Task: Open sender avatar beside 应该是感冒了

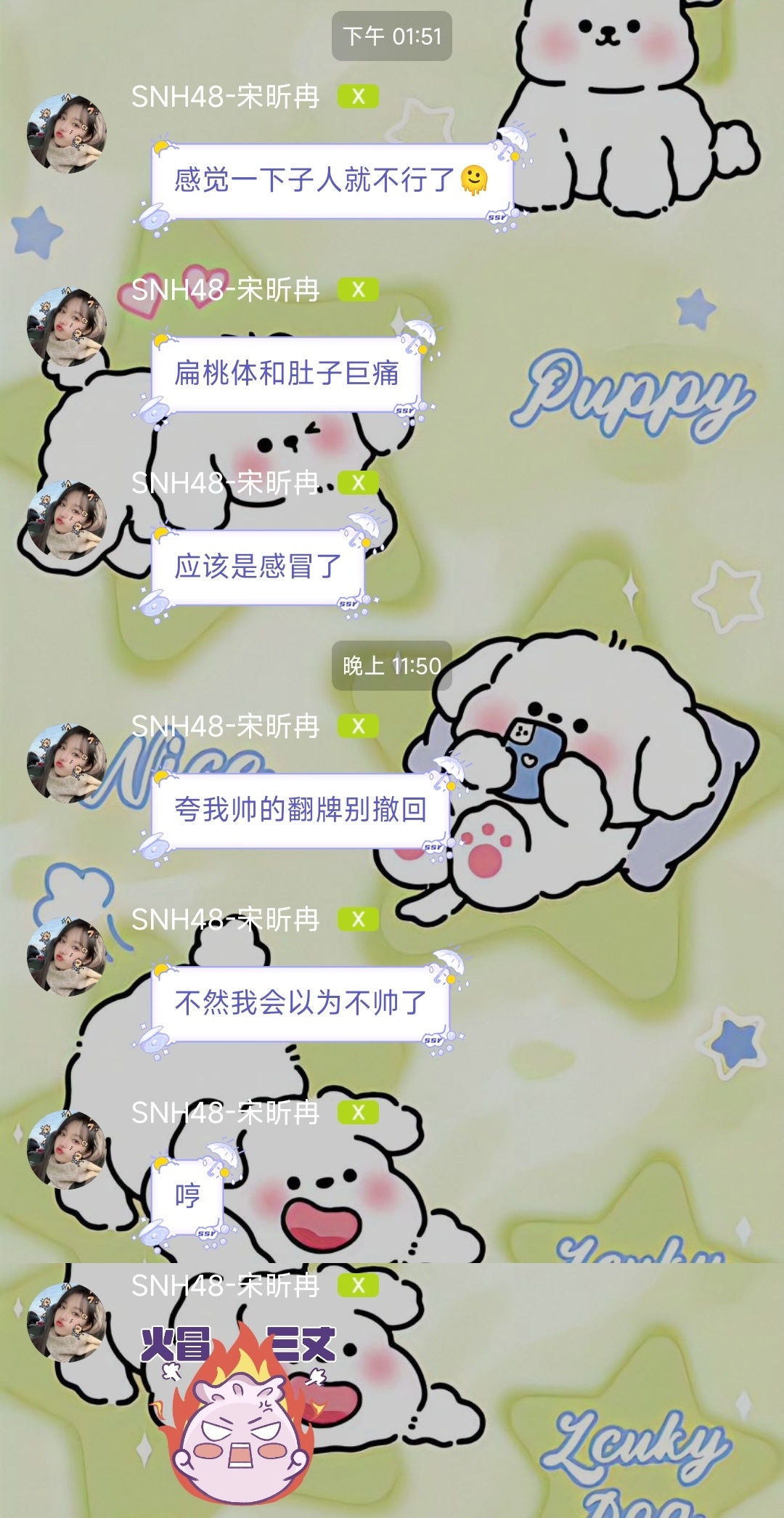Action: tap(66, 520)
